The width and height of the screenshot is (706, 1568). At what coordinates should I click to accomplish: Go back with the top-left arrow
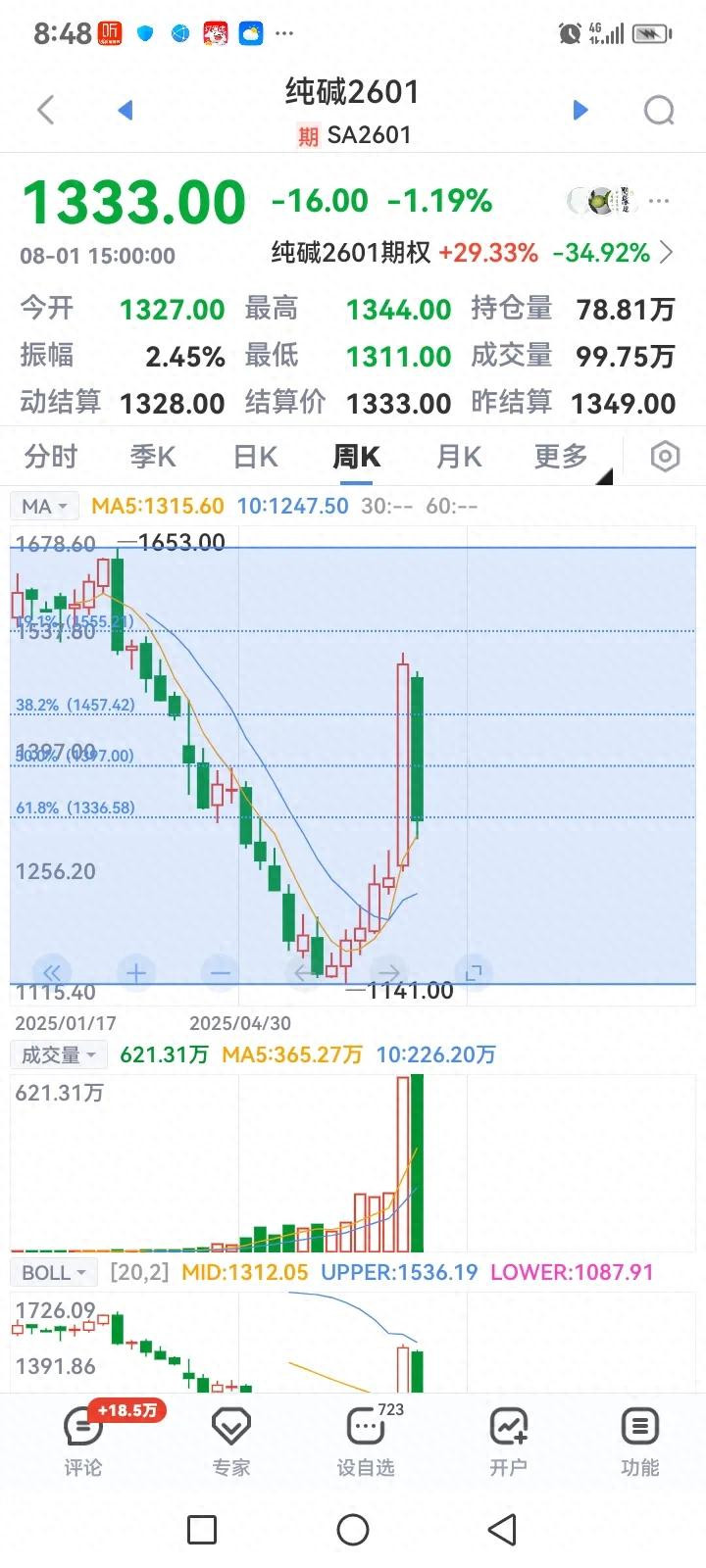tap(45, 110)
